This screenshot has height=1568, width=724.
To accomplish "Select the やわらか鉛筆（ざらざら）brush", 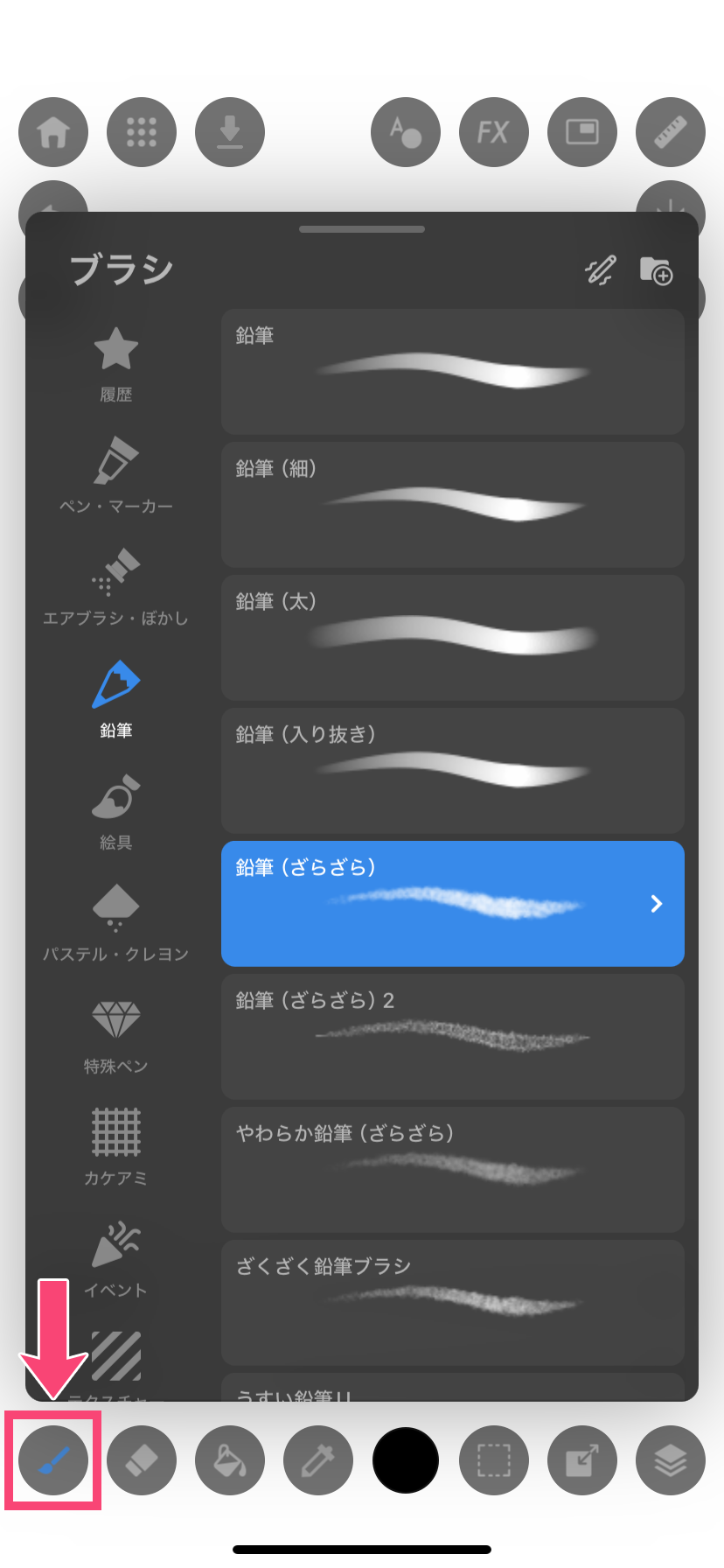I will coord(452,1170).
